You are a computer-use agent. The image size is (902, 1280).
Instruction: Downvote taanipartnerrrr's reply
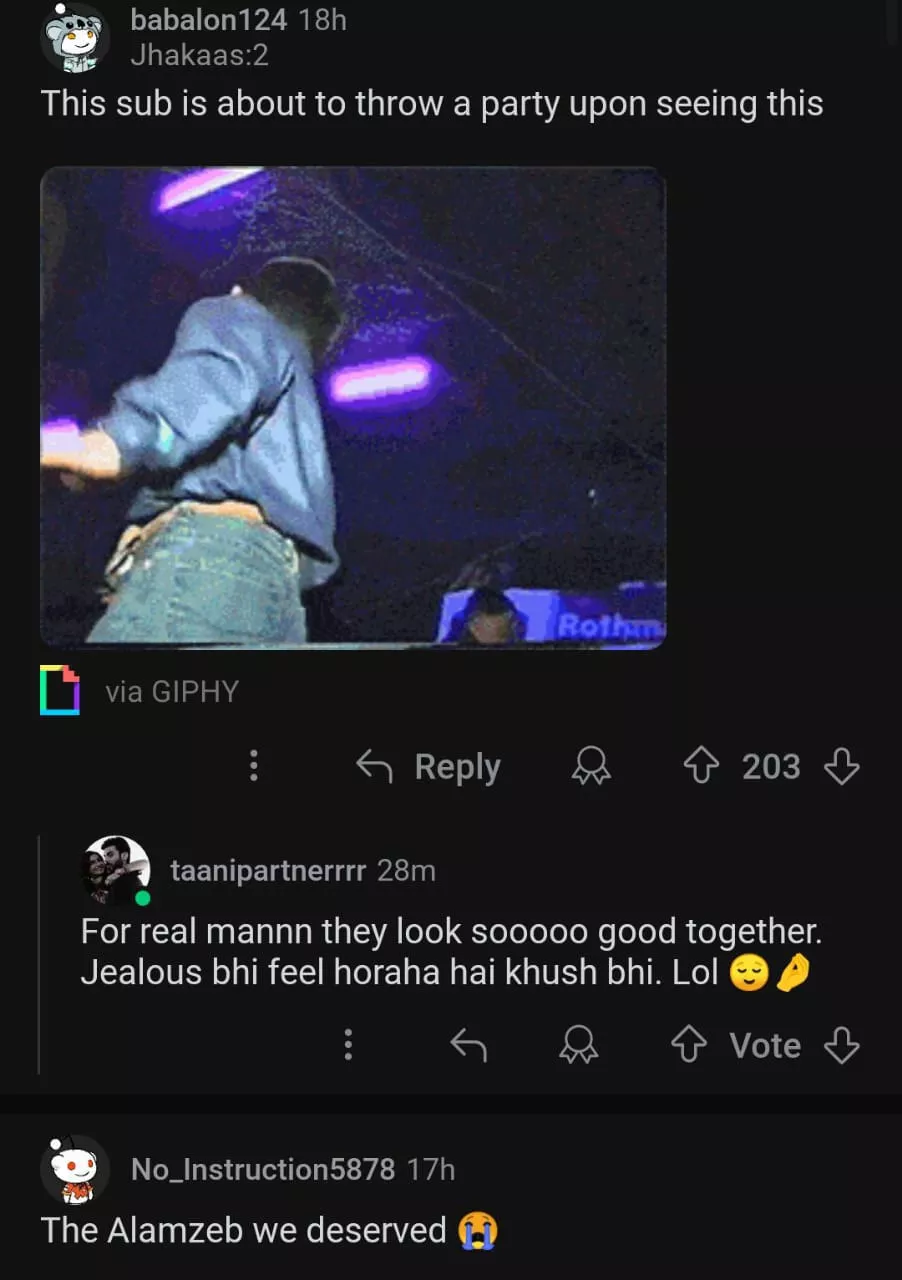click(x=841, y=1045)
